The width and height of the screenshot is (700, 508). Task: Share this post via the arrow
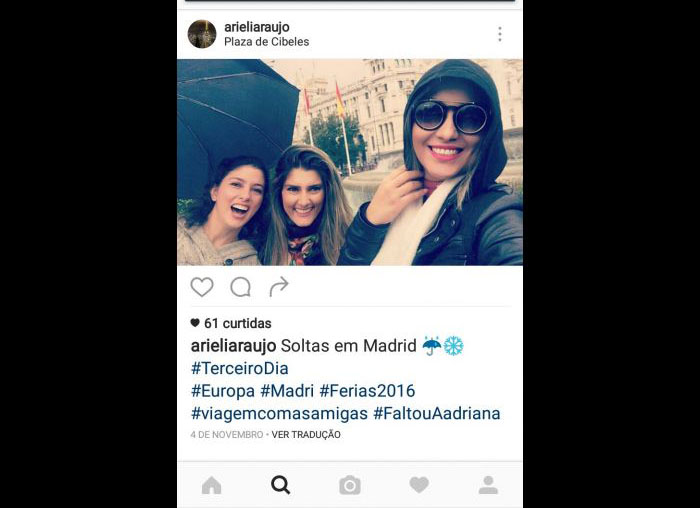click(x=279, y=287)
